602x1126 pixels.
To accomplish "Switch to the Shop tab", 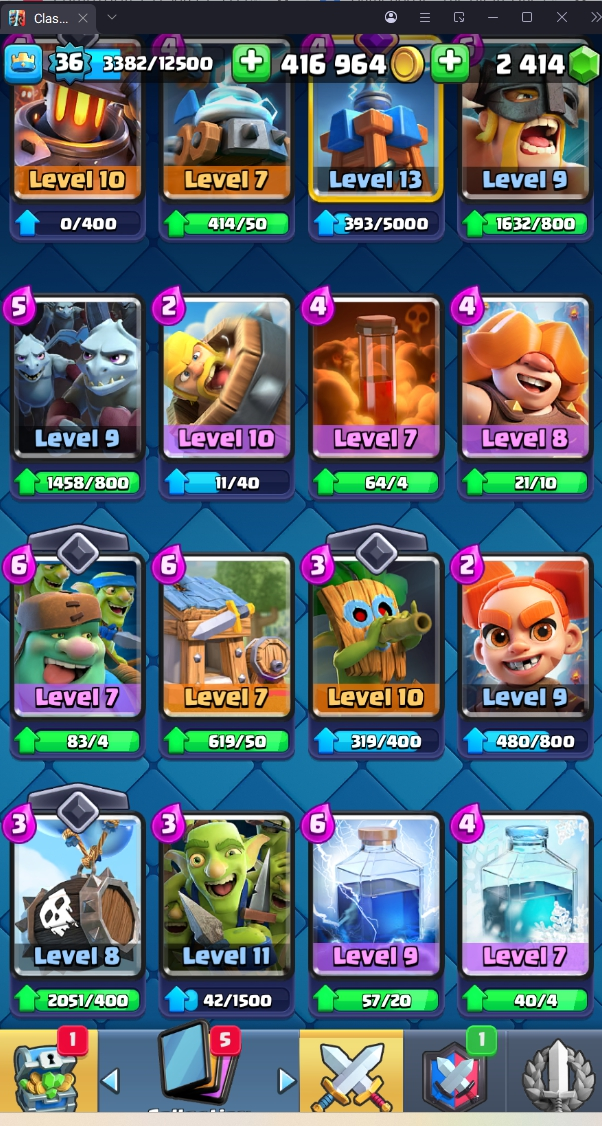I will point(48,1072).
